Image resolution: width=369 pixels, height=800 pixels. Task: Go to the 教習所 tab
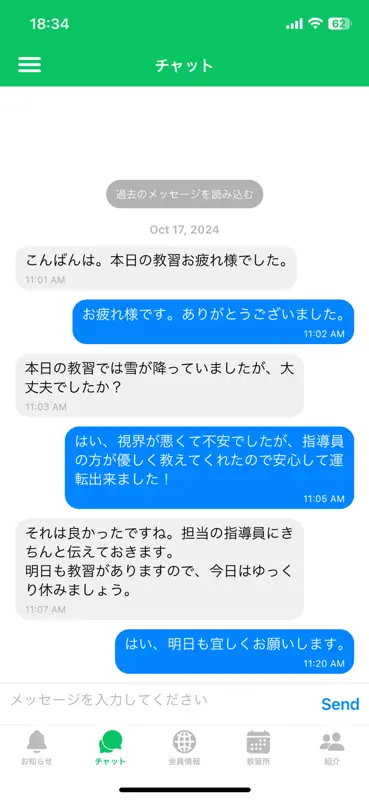pos(258,748)
